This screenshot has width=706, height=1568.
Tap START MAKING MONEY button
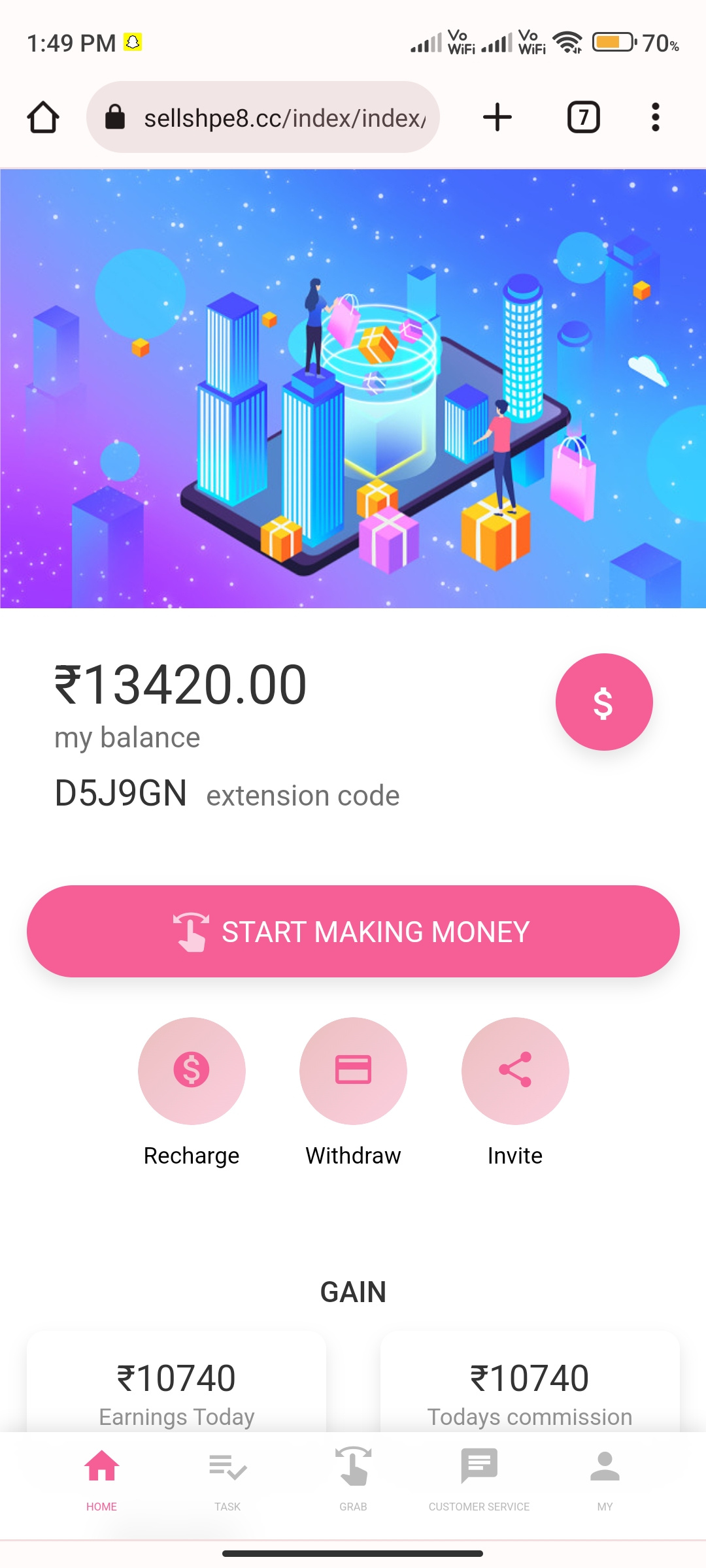[353, 931]
